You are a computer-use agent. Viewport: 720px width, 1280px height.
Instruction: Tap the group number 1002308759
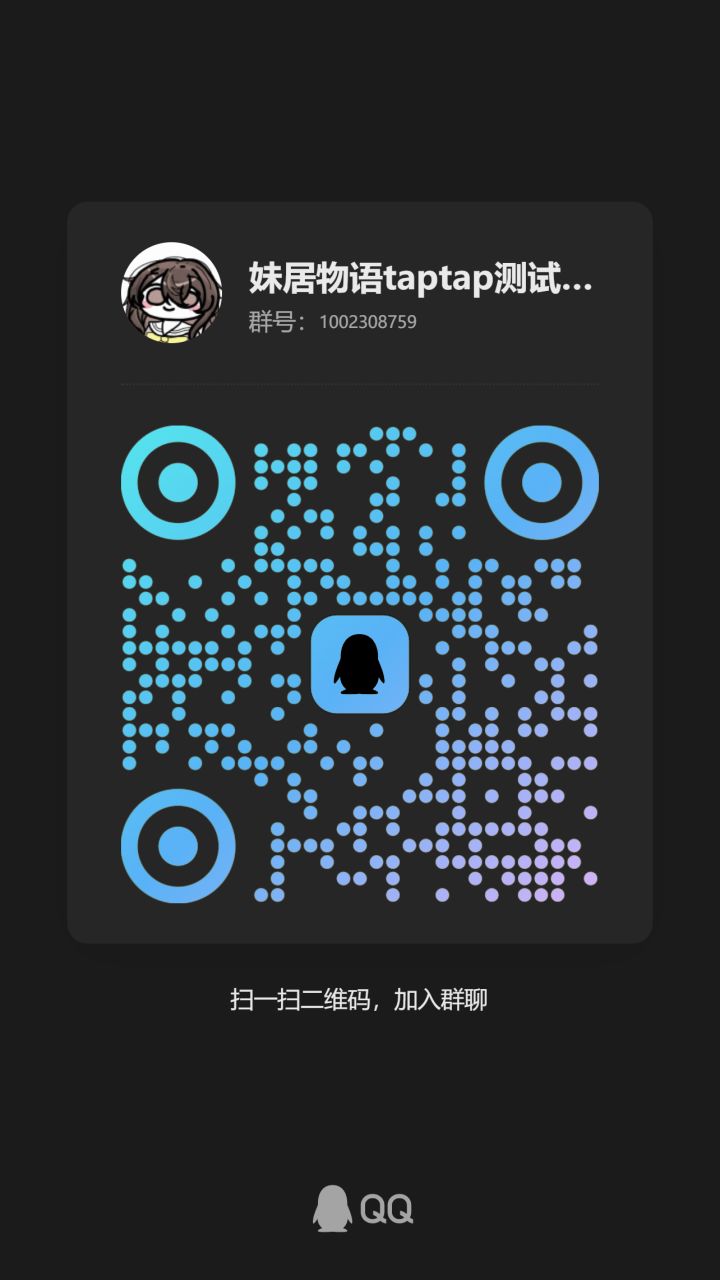click(367, 321)
